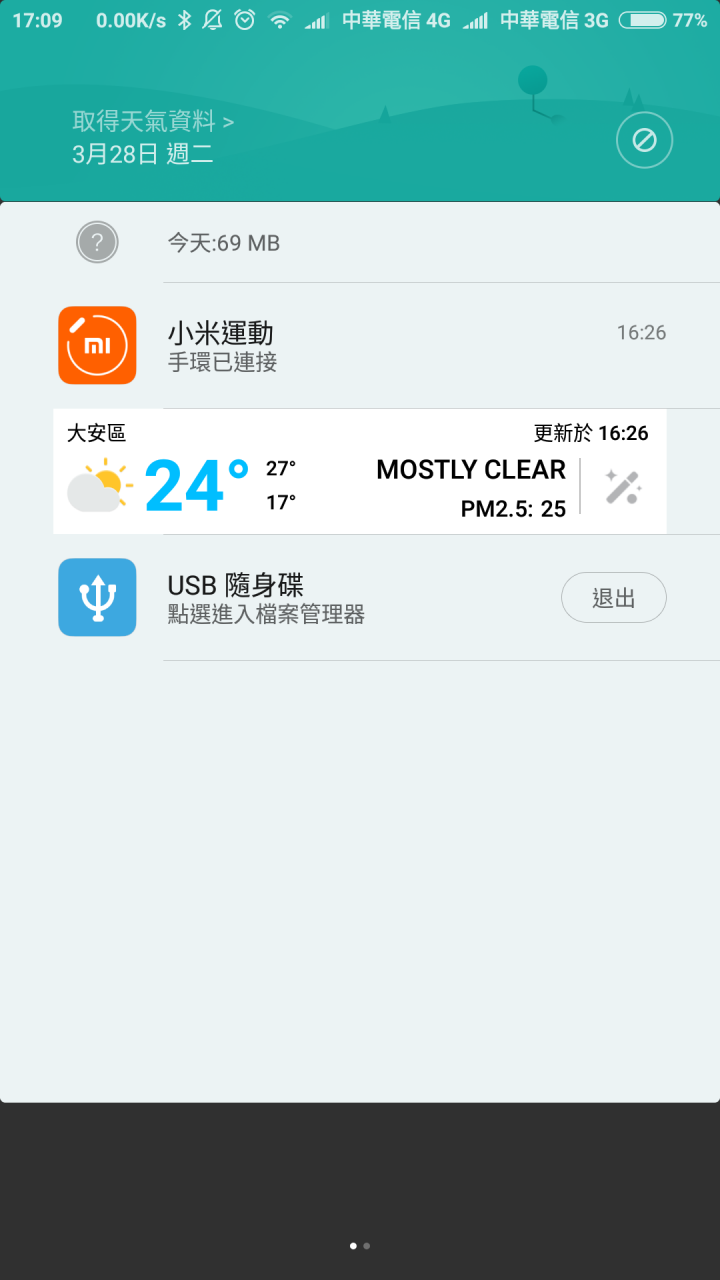This screenshot has height=1280, width=720.
Task: Eject USB drive with 退出 button
Action: [613, 598]
